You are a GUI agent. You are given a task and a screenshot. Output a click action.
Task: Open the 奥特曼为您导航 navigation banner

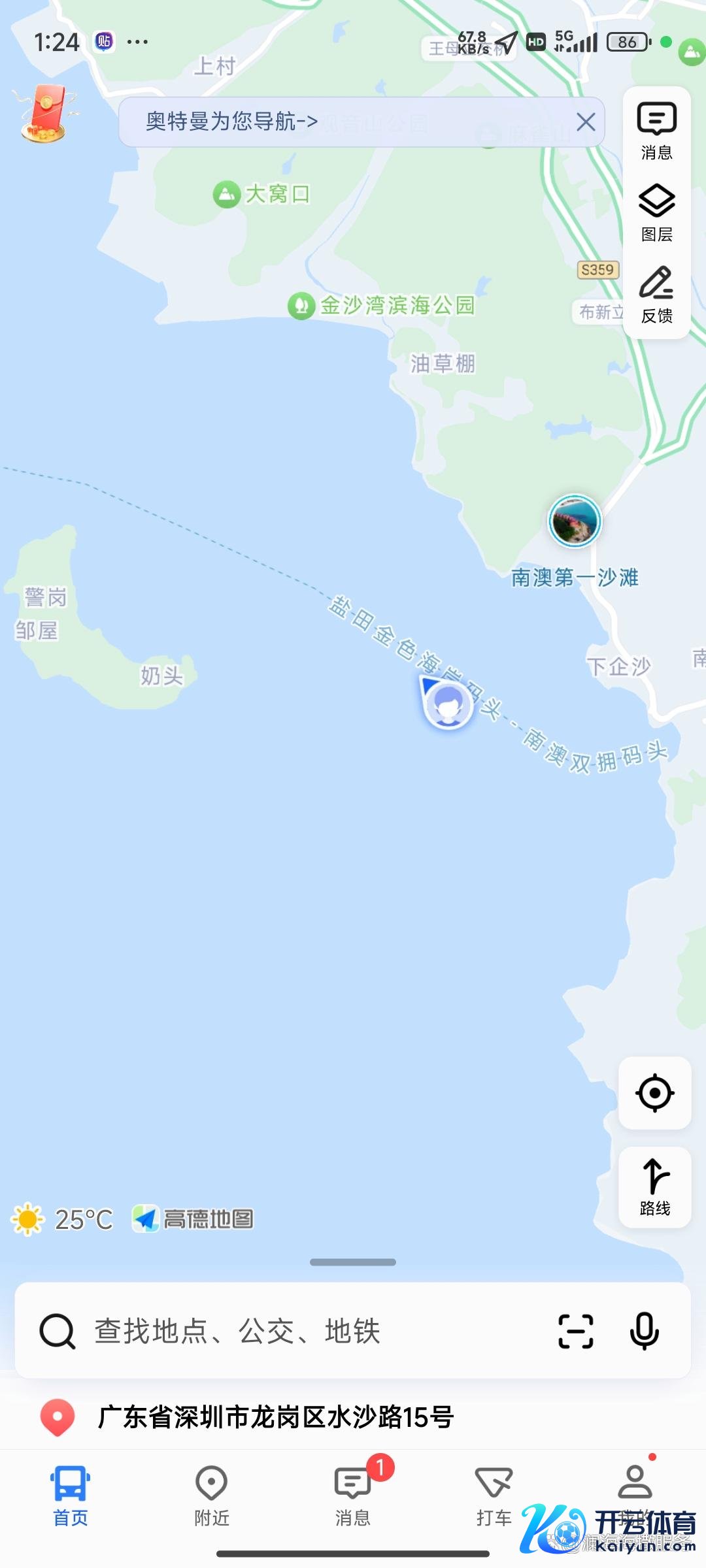tap(261, 122)
